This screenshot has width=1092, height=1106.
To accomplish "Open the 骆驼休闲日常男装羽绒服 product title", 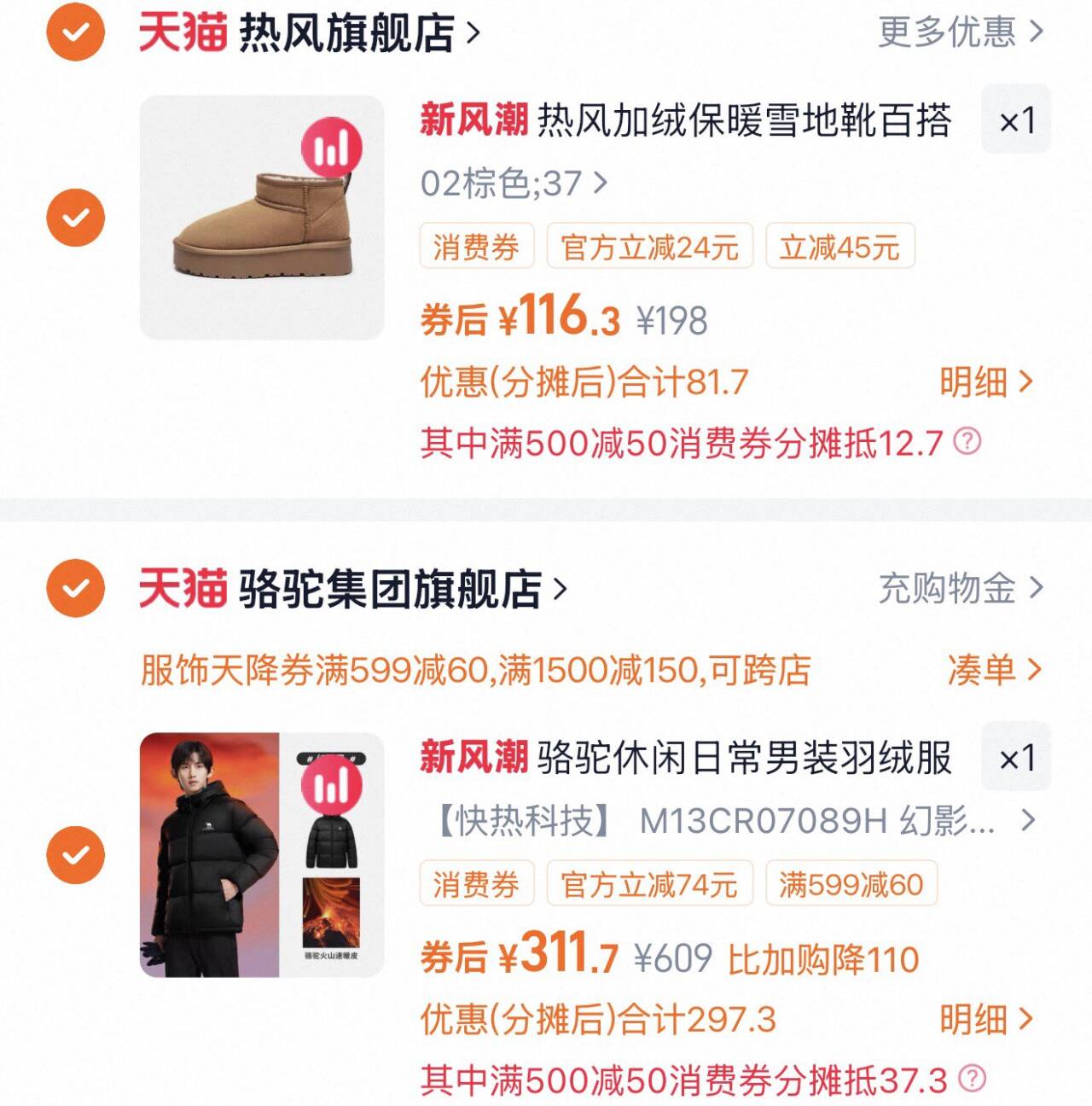I will (x=742, y=757).
